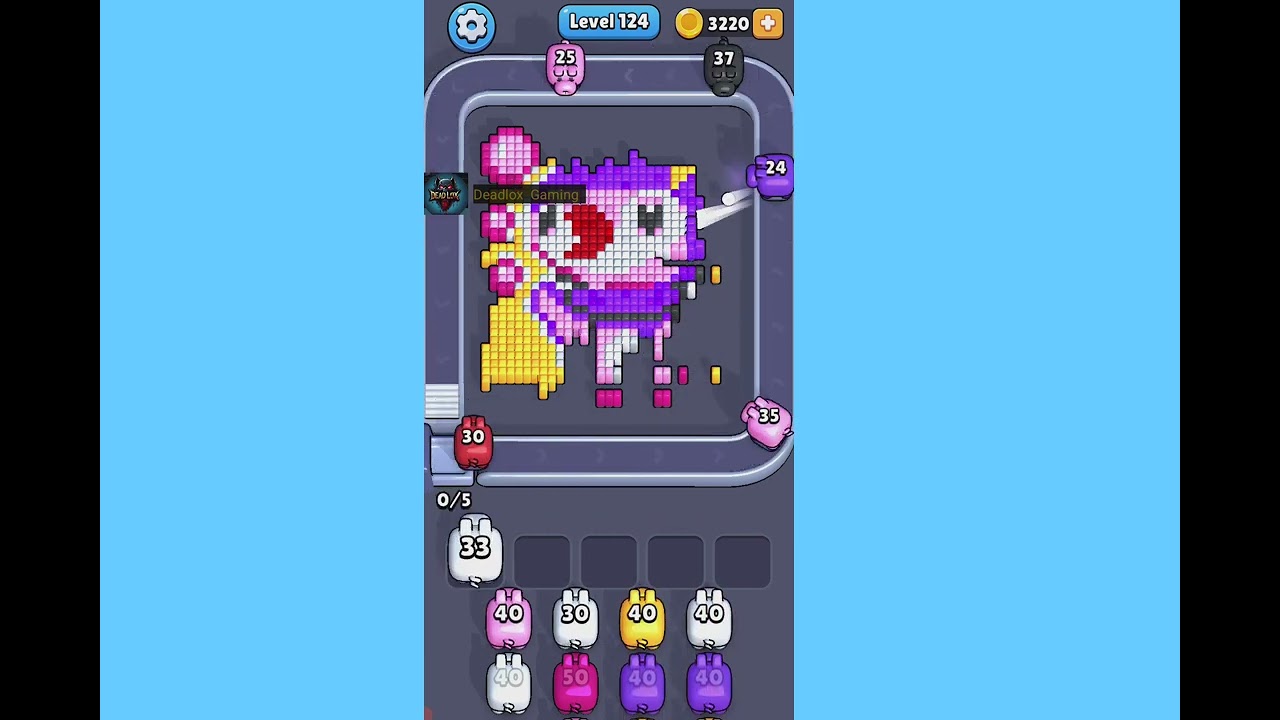Launch the white shooter numbered 33
Viewport: 1280px width, 720px height.
(474, 549)
